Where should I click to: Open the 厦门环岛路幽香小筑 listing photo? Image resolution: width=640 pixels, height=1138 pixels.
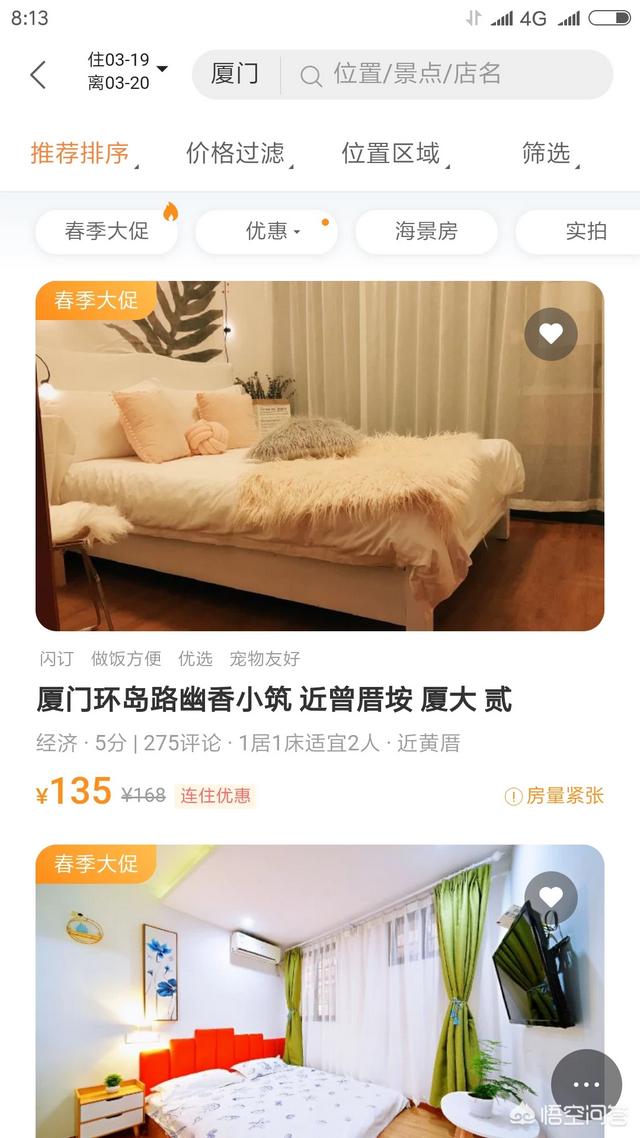coord(320,470)
